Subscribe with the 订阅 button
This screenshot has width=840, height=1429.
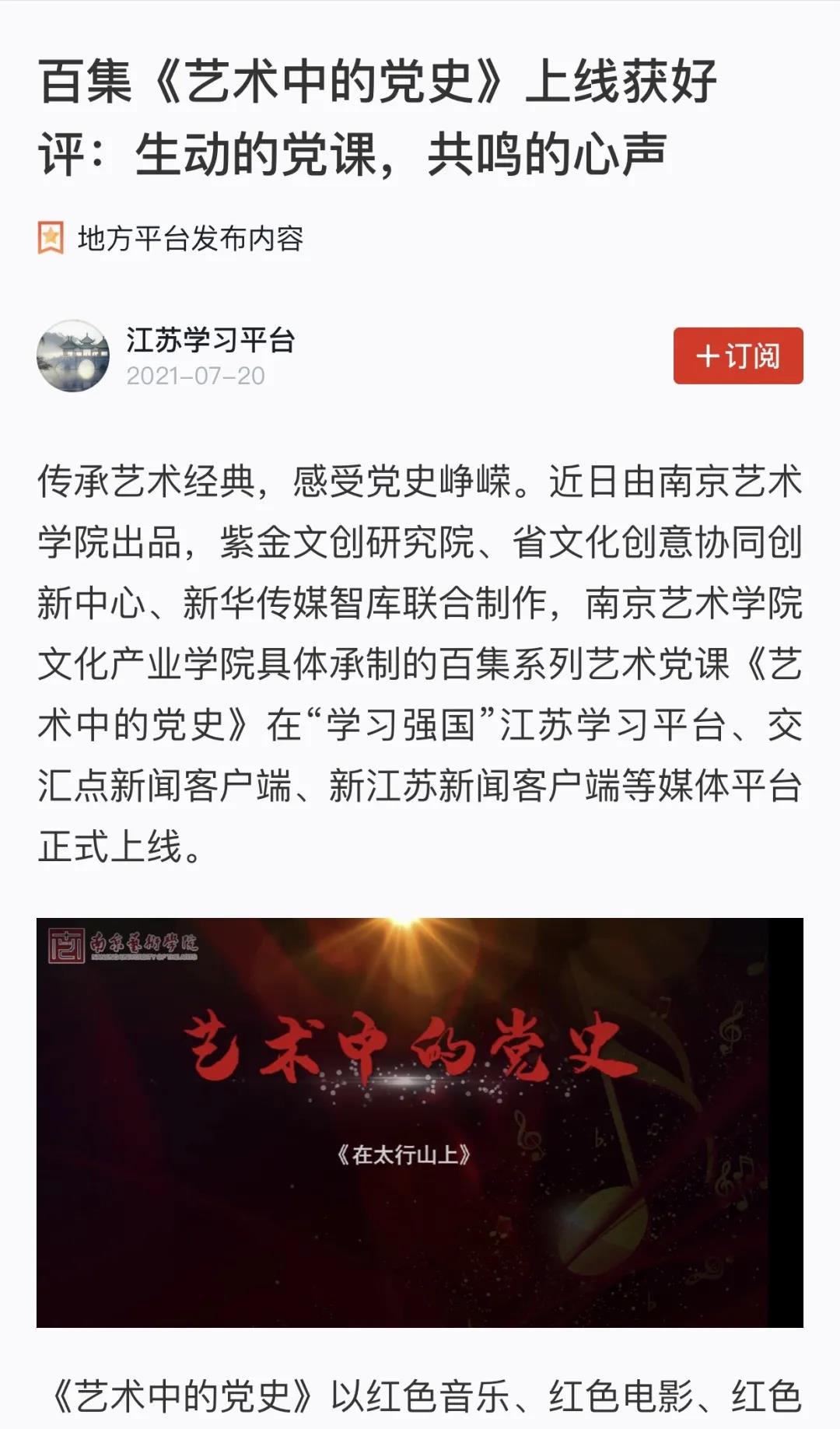[737, 355]
